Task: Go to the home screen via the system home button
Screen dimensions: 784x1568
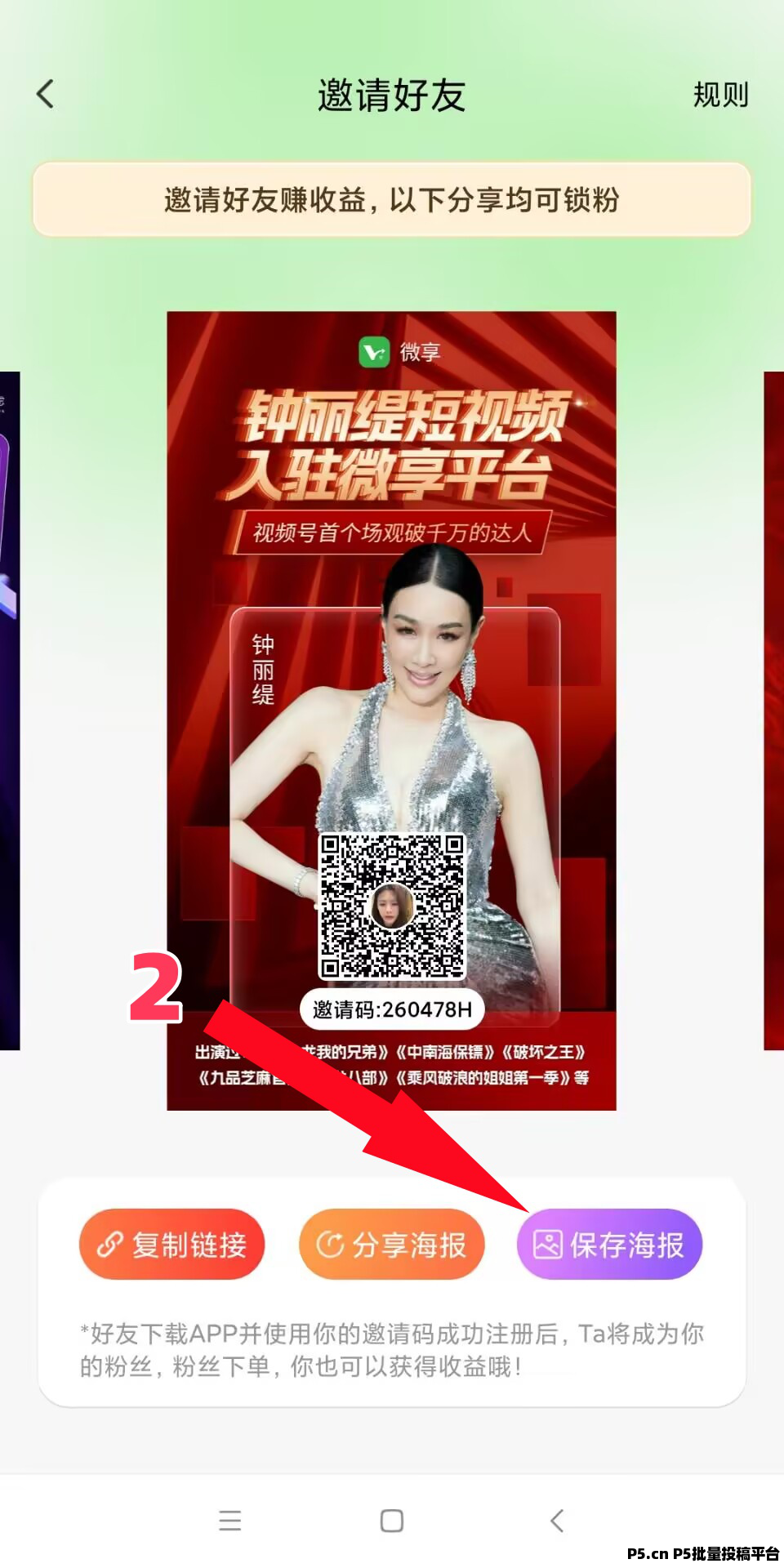Action: click(x=392, y=1521)
